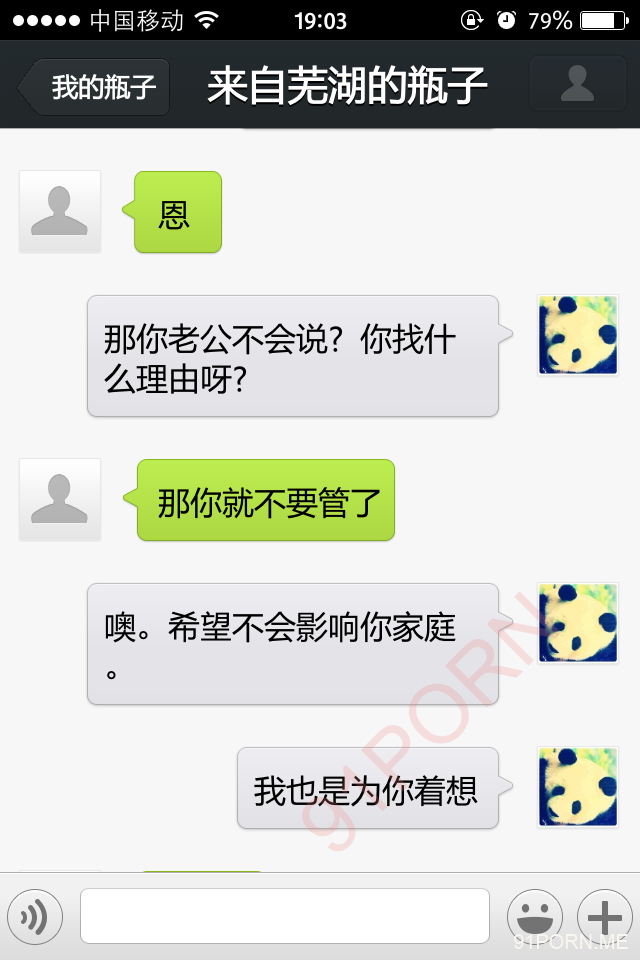Go back to 我的瓶子
640x960 pixels.
click(x=96, y=87)
